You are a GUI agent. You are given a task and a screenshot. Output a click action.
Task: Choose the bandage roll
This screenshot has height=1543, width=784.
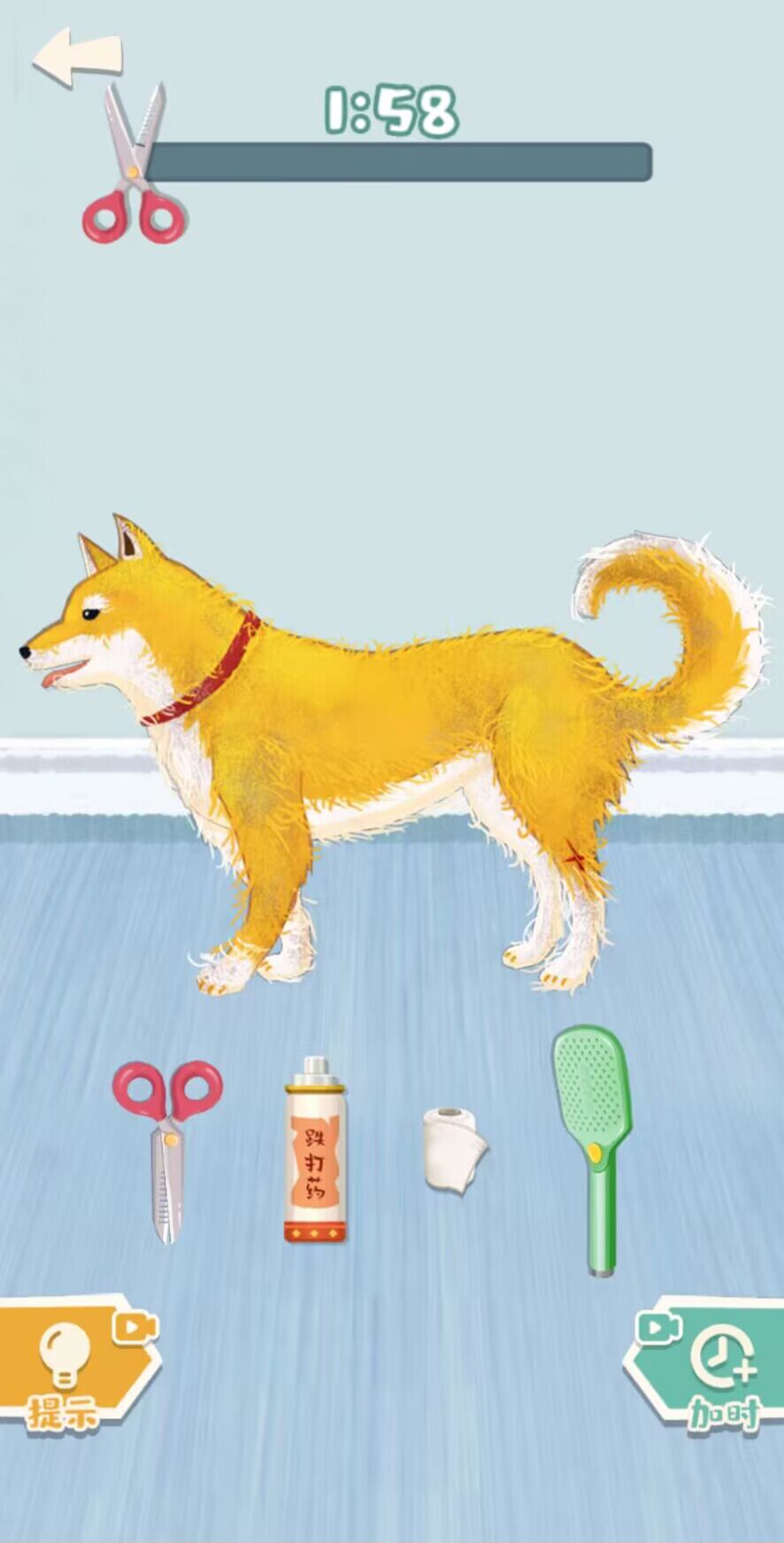(454, 1149)
